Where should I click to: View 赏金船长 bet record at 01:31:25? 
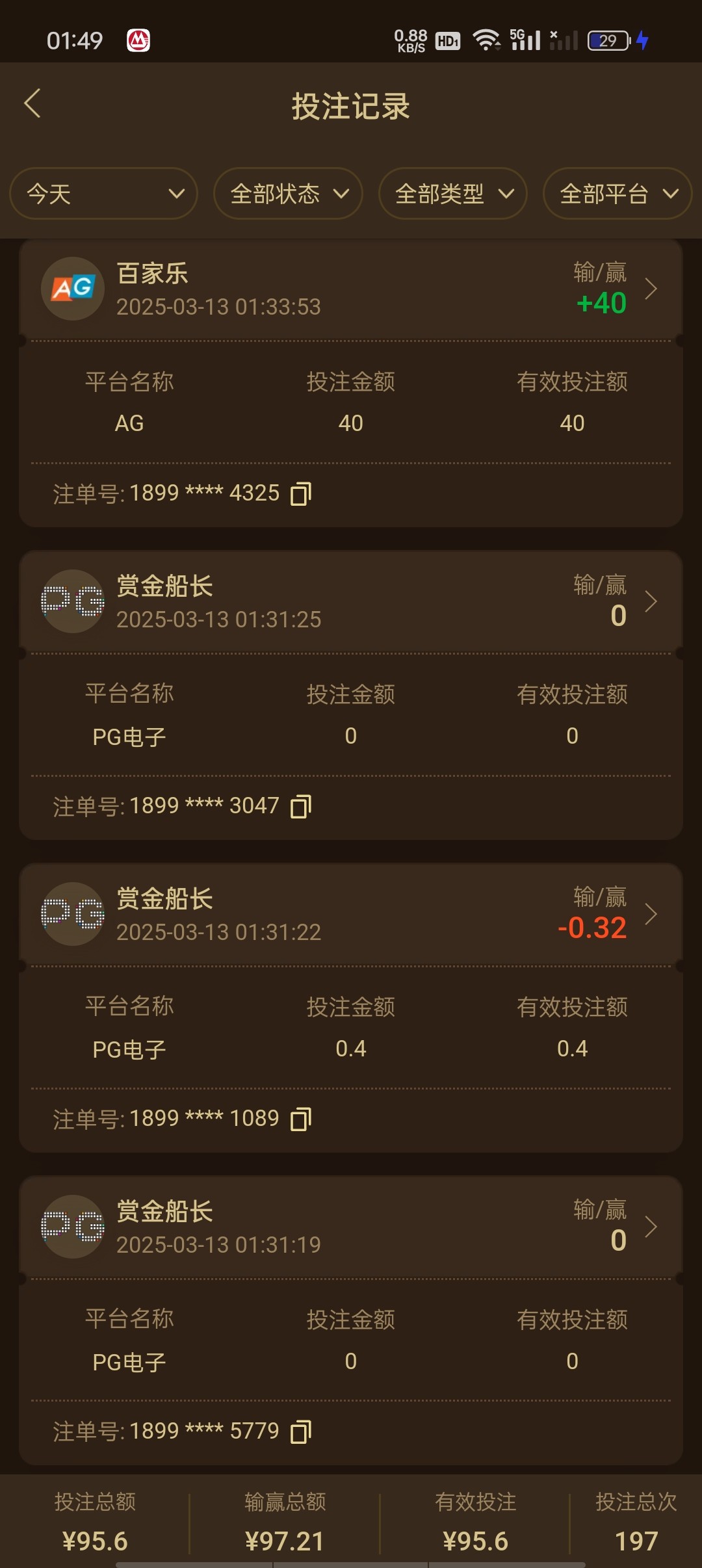coord(650,602)
